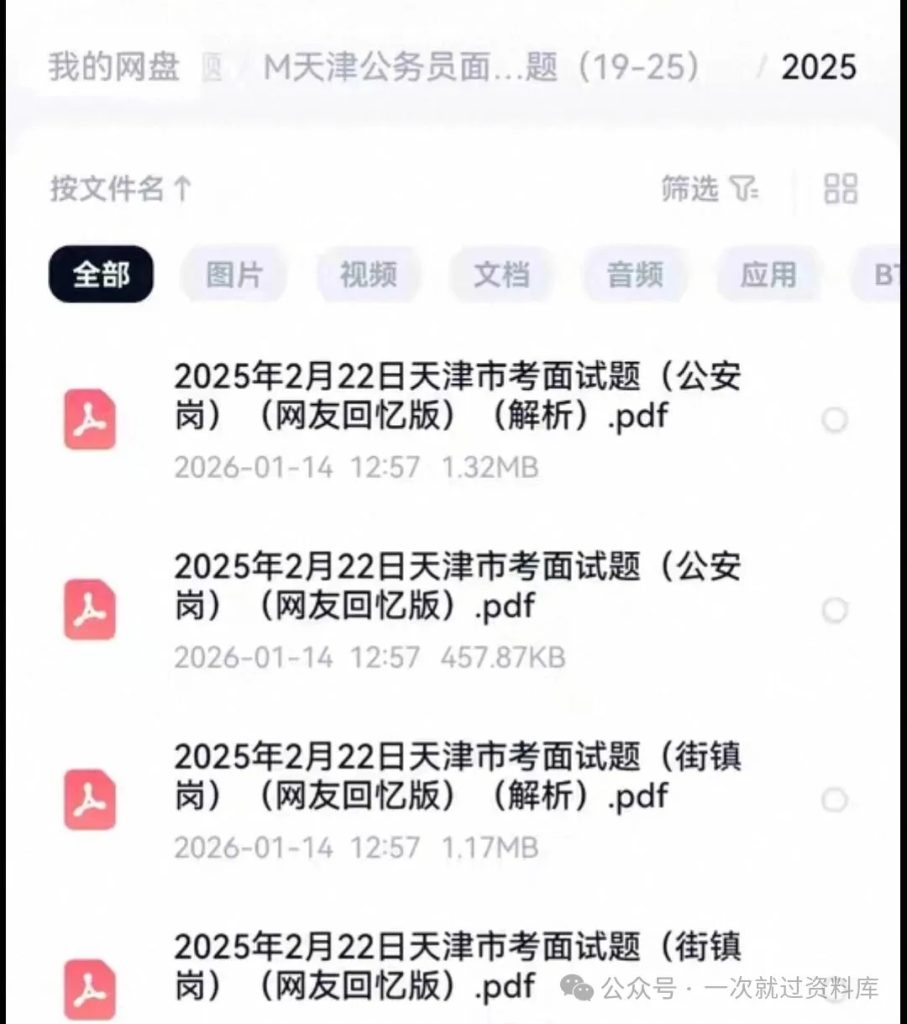Switch to the grid view layout
The height and width of the screenshot is (1024, 907).
tap(840, 188)
